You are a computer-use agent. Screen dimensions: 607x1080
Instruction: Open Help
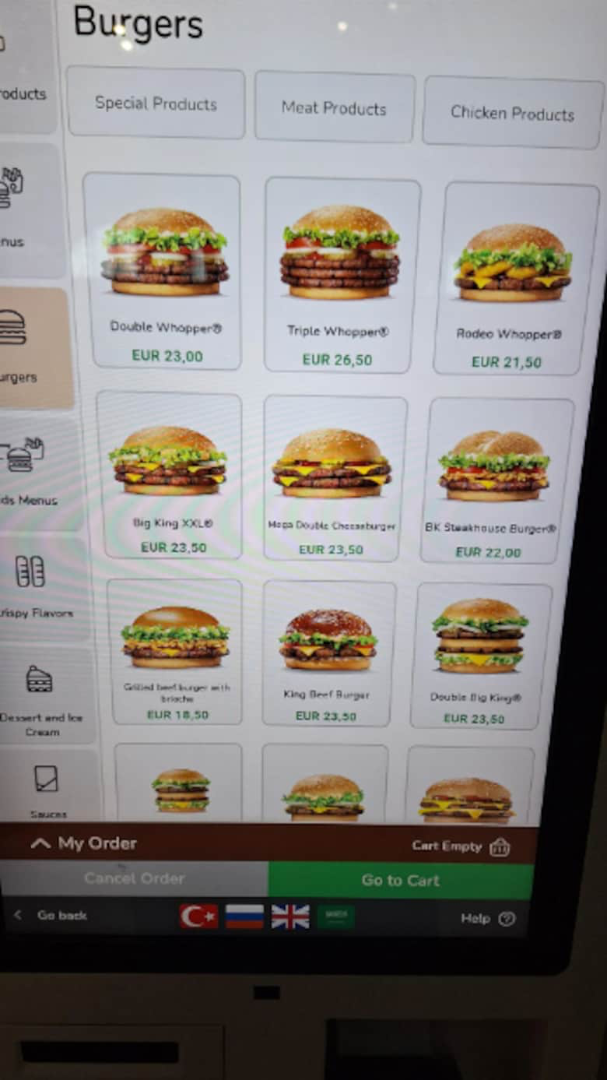(488, 919)
